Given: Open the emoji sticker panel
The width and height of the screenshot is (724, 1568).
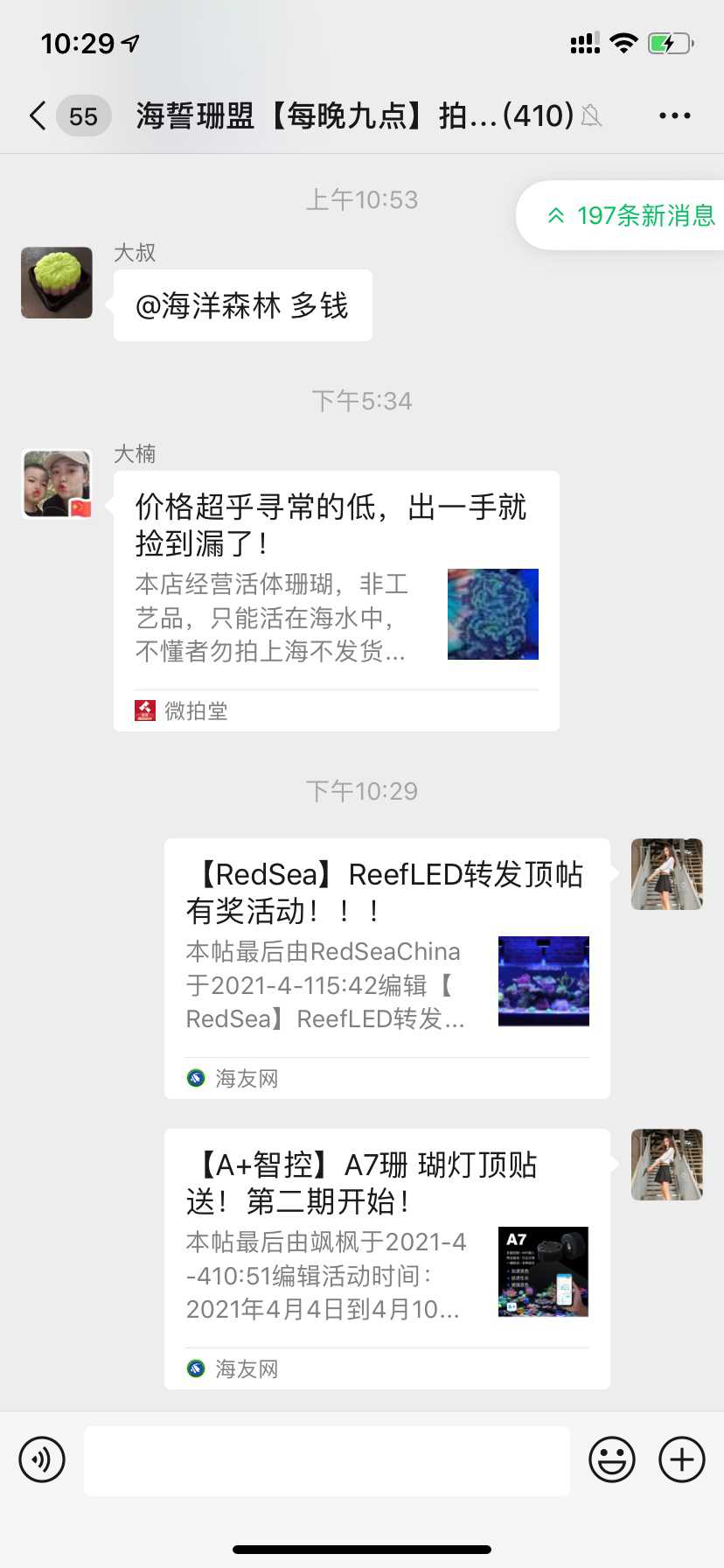Looking at the screenshot, I should tap(612, 1459).
